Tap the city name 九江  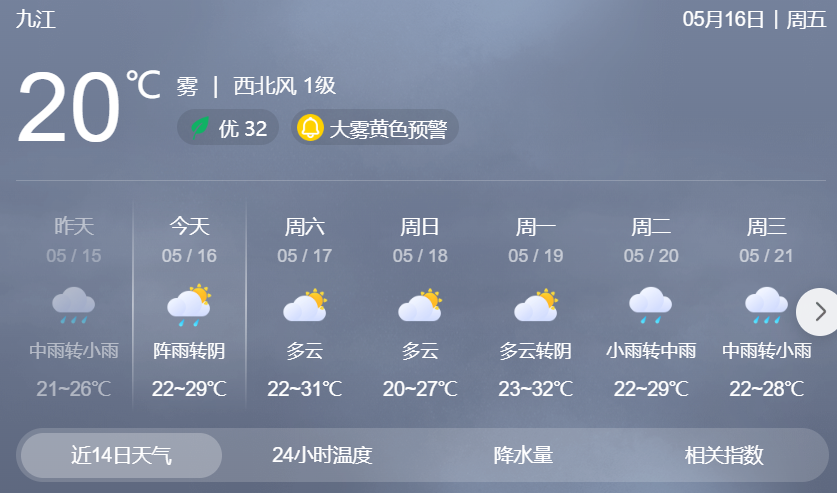(35, 19)
